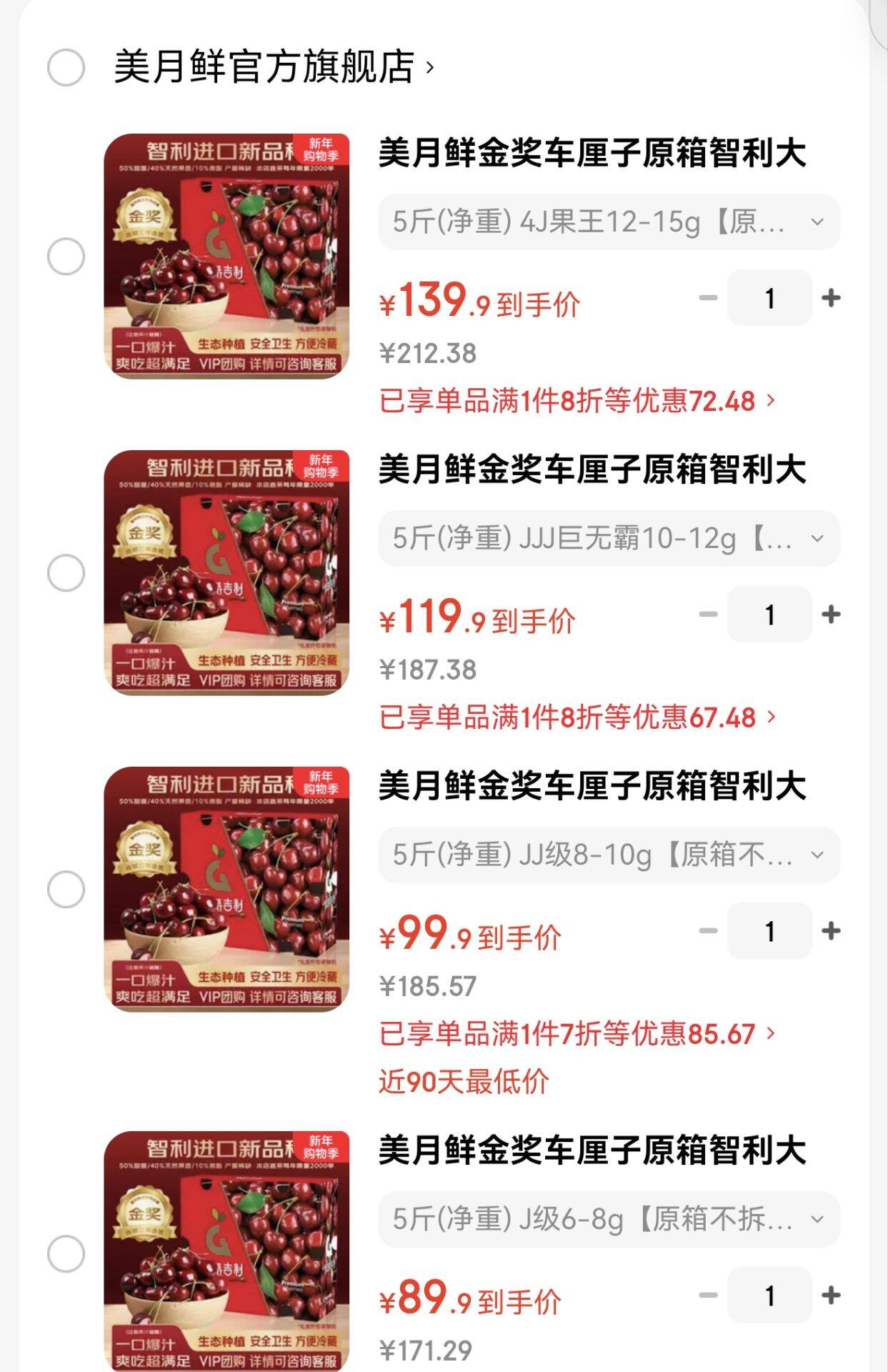Increase quantity of JJ级8-10g item
The height and width of the screenshot is (1372, 888).
(831, 931)
